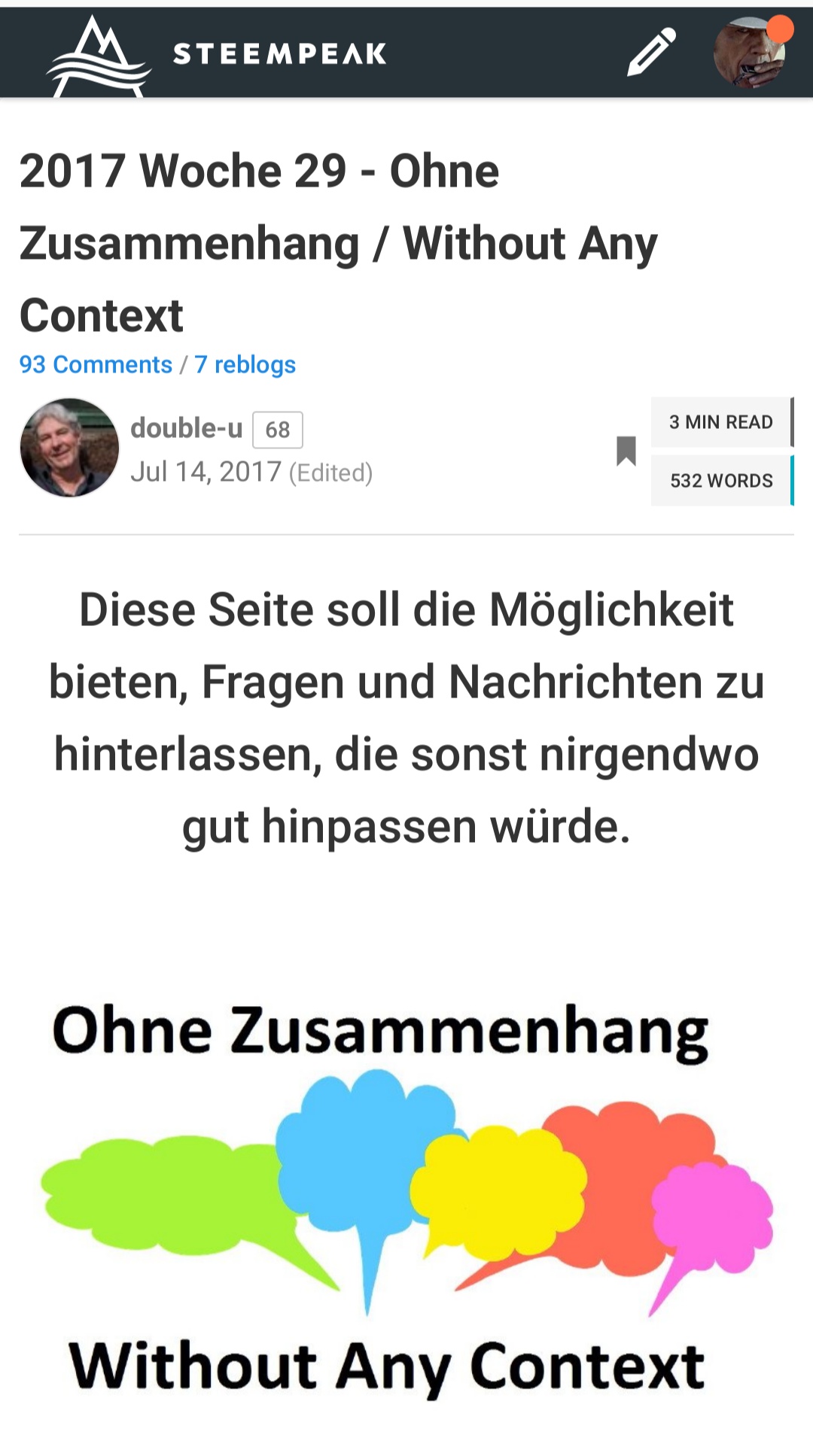Tap double-u's profile picture
The height and width of the screenshot is (1456, 813).
(x=69, y=448)
